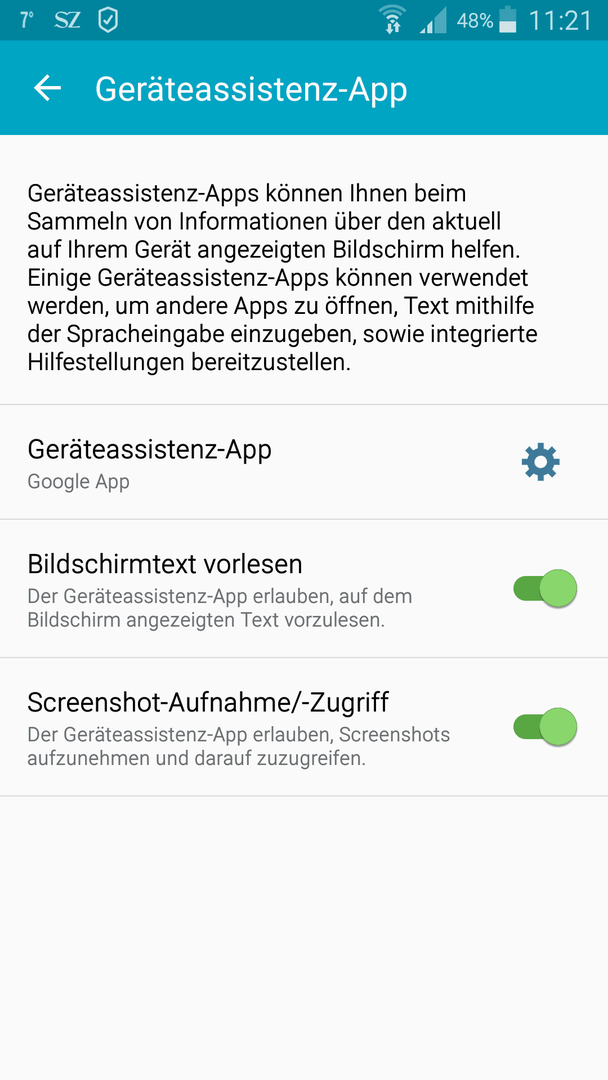
Task: Turn off Screenshot-Aufnahme/-Zugriff switch
Action: pyautogui.click(x=545, y=727)
